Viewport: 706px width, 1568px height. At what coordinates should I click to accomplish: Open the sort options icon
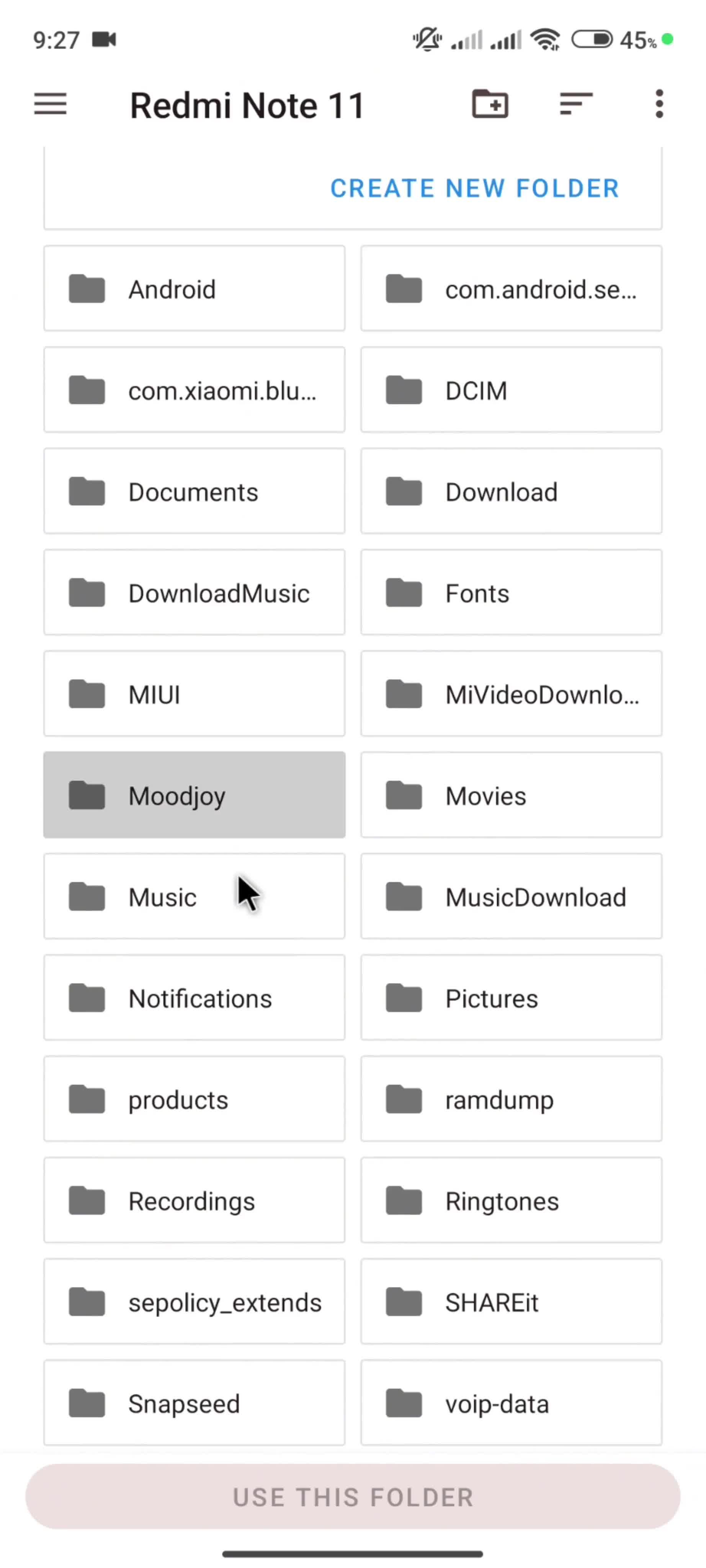(x=575, y=104)
